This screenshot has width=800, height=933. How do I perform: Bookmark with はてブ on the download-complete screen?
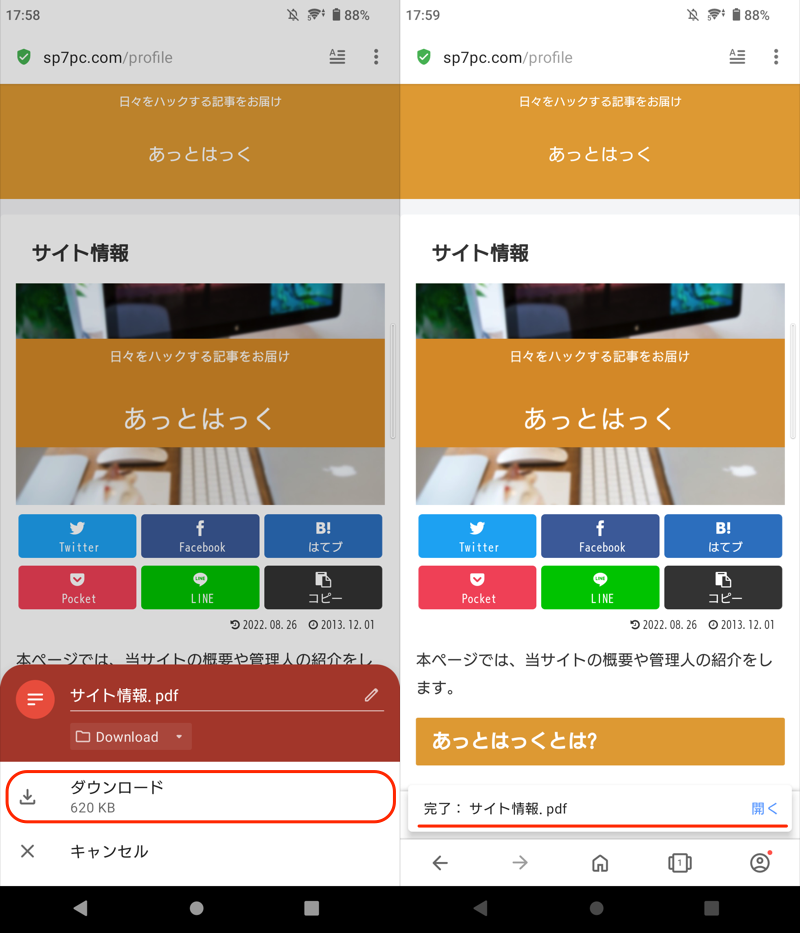[x=723, y=536]
